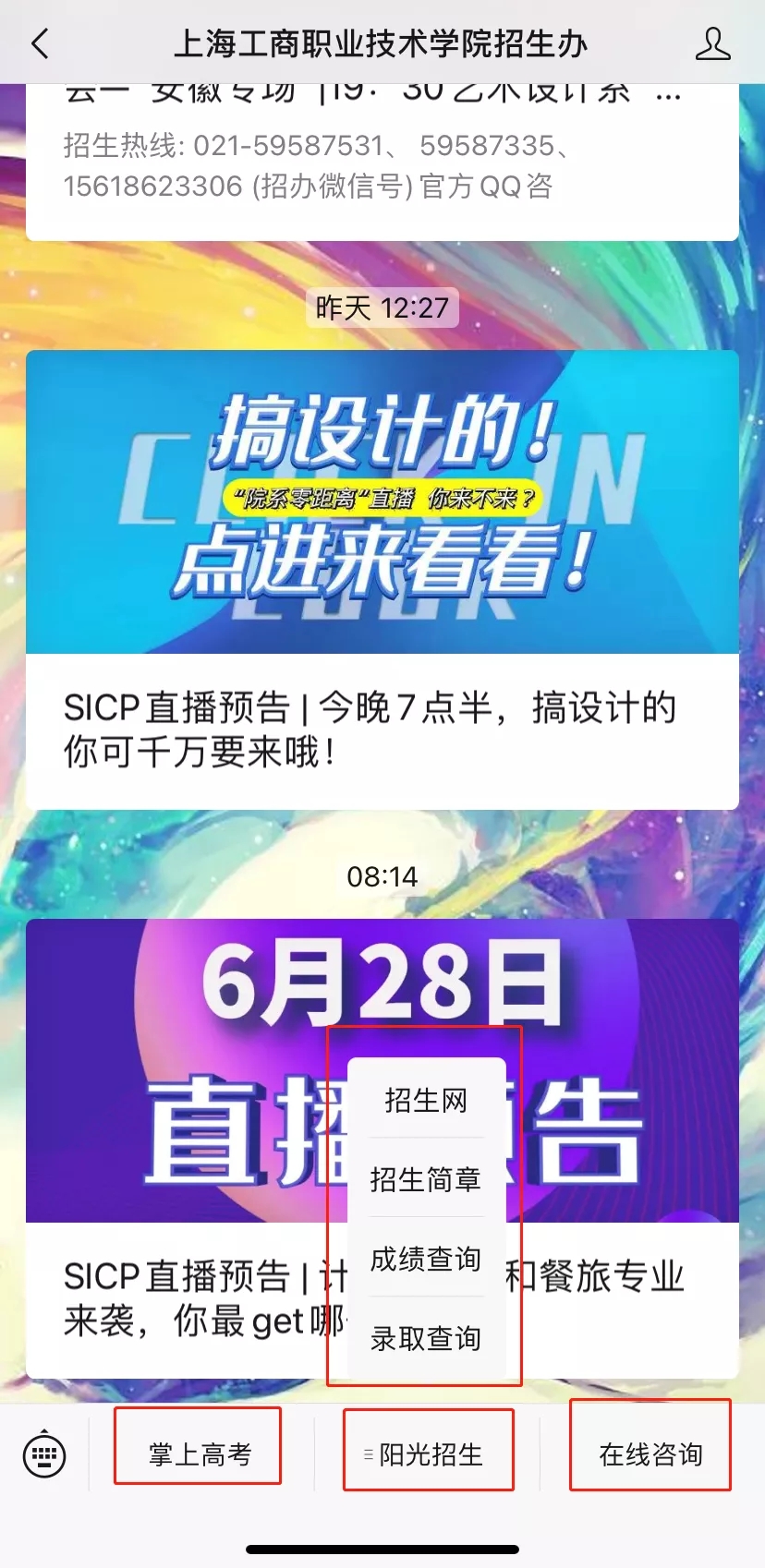Switch to keyboard input mode
Image resolution: width=765 pixels, height=1568 pixels.
coord(43,1454)
